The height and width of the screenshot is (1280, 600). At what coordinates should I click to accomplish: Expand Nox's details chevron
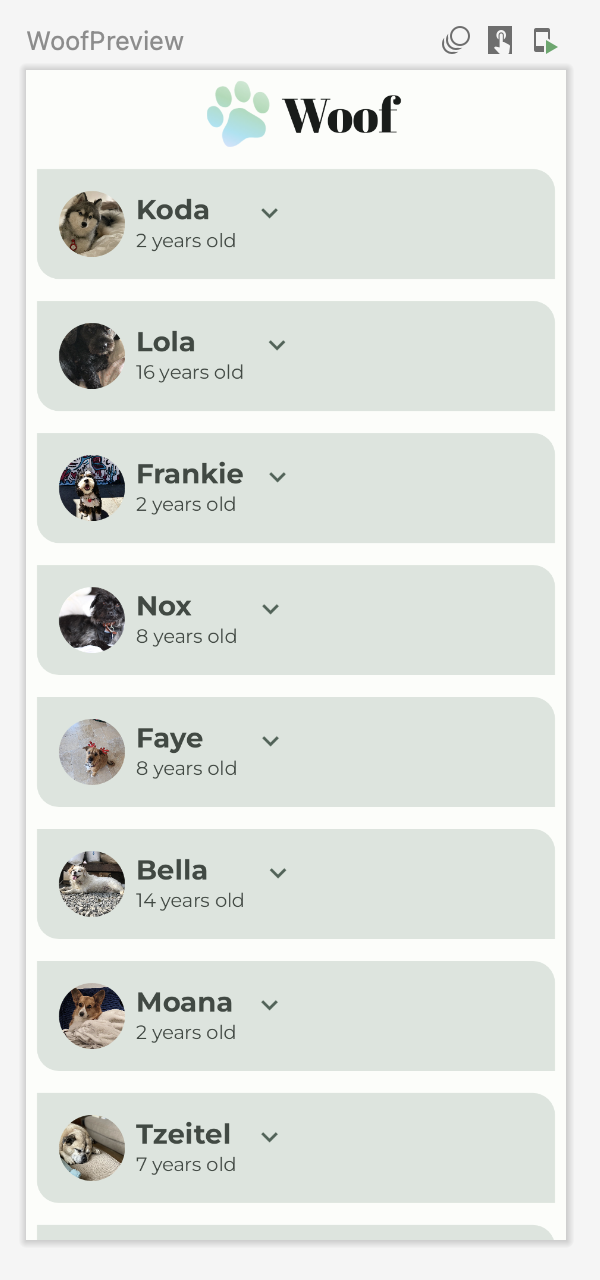click(269, 609)
